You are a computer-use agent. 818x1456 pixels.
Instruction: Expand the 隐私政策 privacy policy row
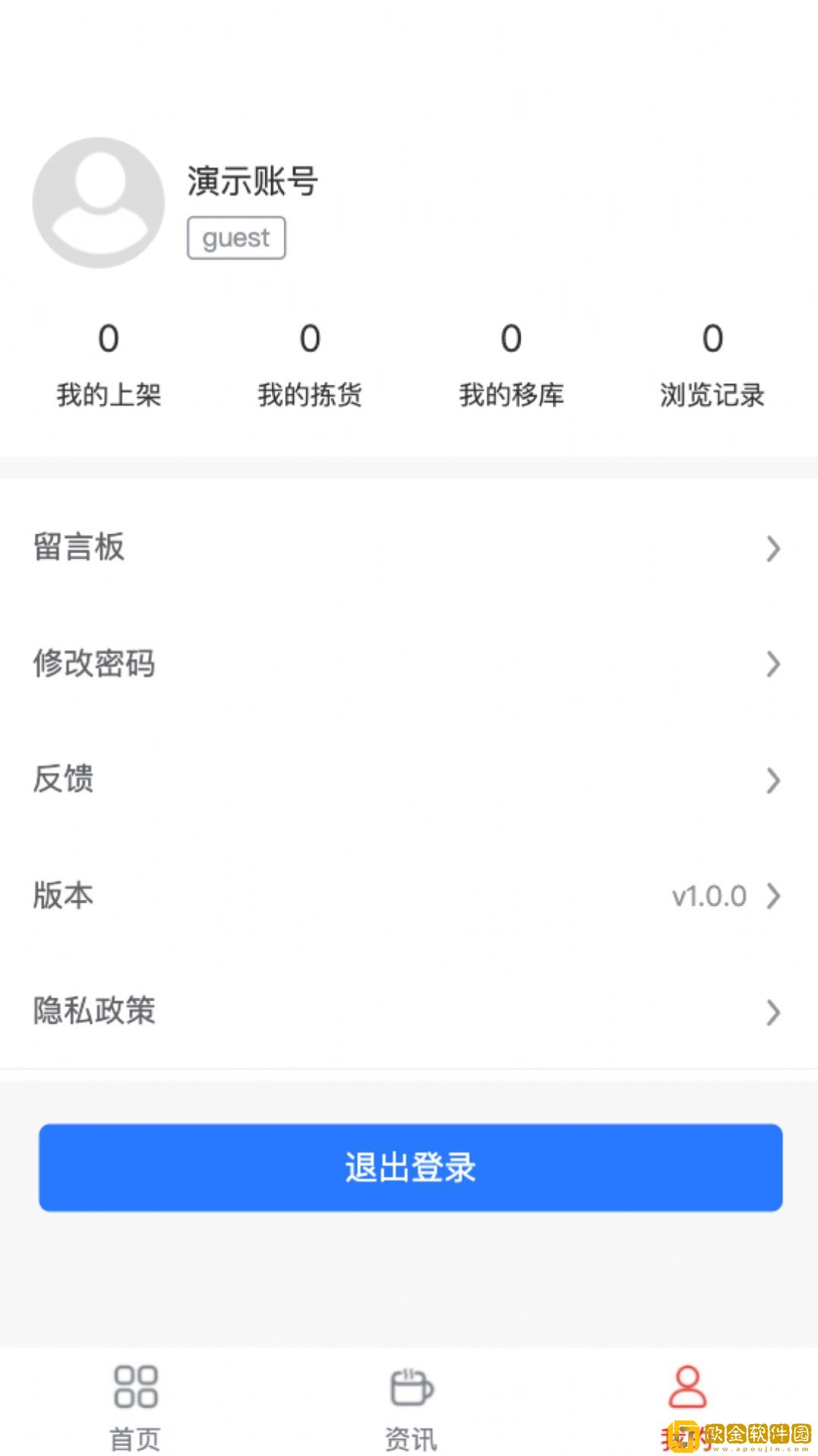[x=409, y=1012]
